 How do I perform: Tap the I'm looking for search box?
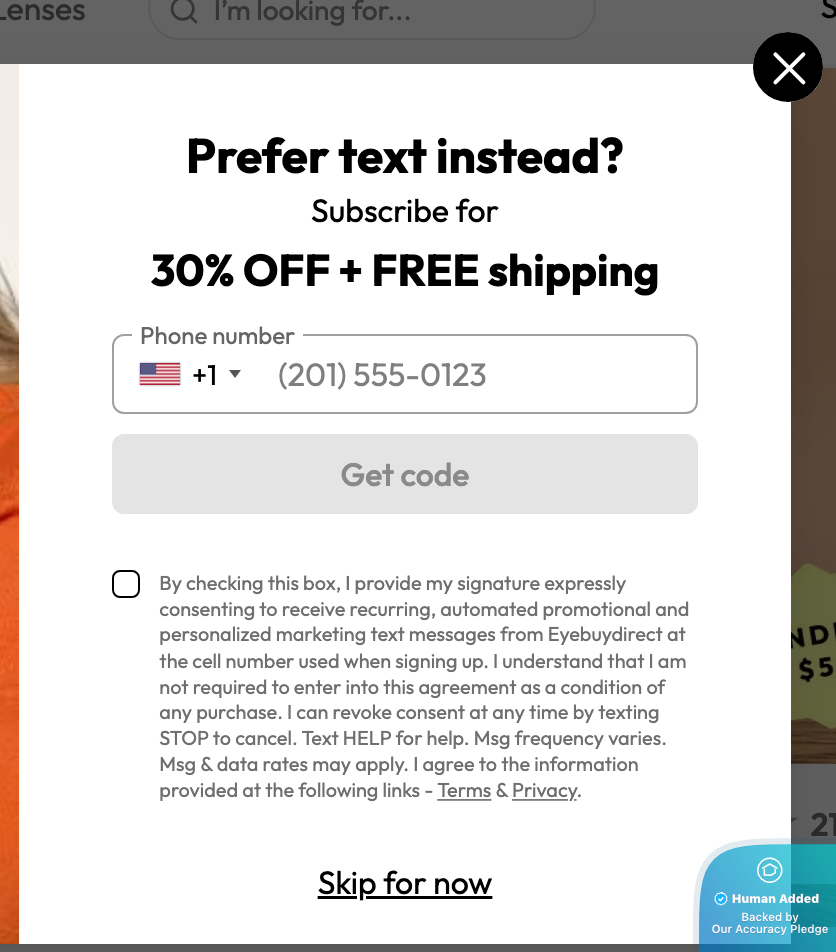(380, 14)
